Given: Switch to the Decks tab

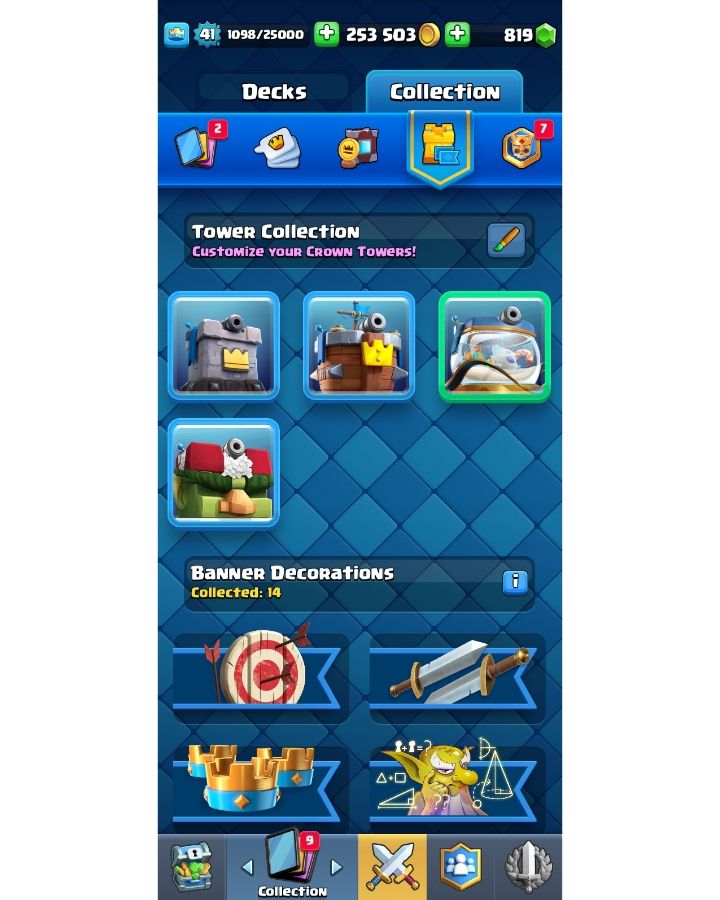Looking at the screenshot, I should pyautogui.click(x=273, y=91).
